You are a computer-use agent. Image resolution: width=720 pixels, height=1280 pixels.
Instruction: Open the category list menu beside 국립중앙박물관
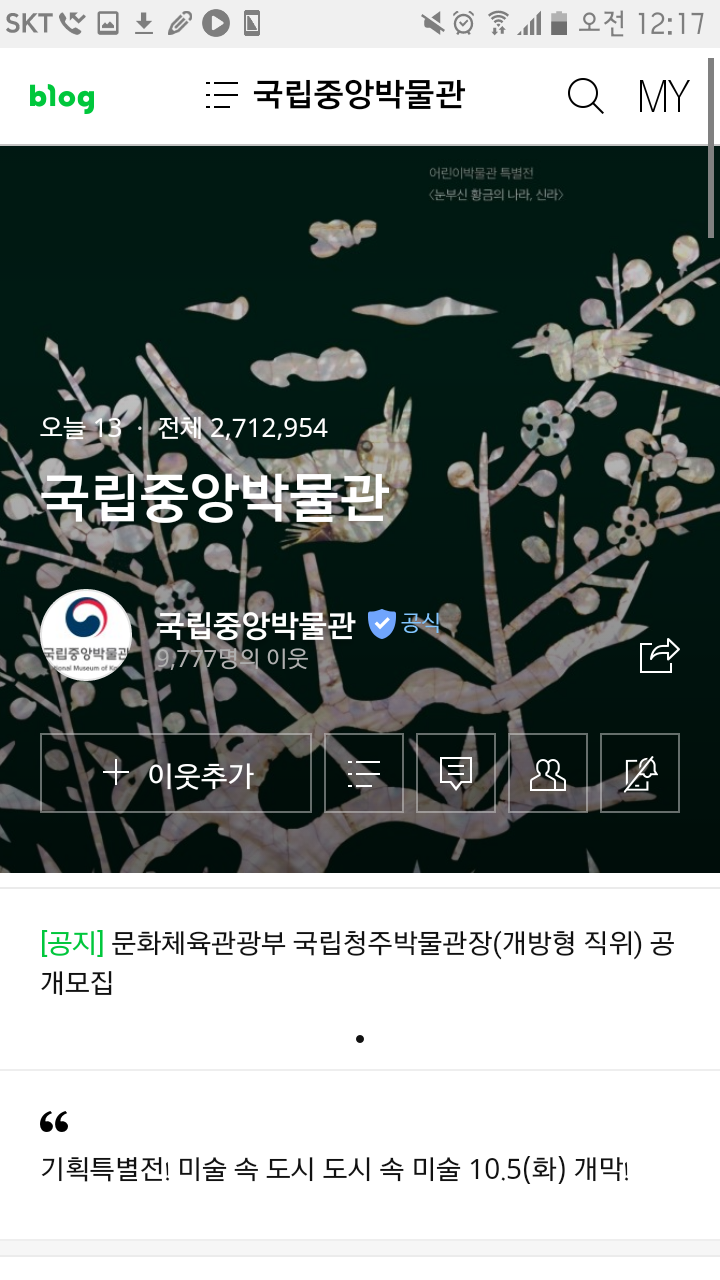coord(221,95)
